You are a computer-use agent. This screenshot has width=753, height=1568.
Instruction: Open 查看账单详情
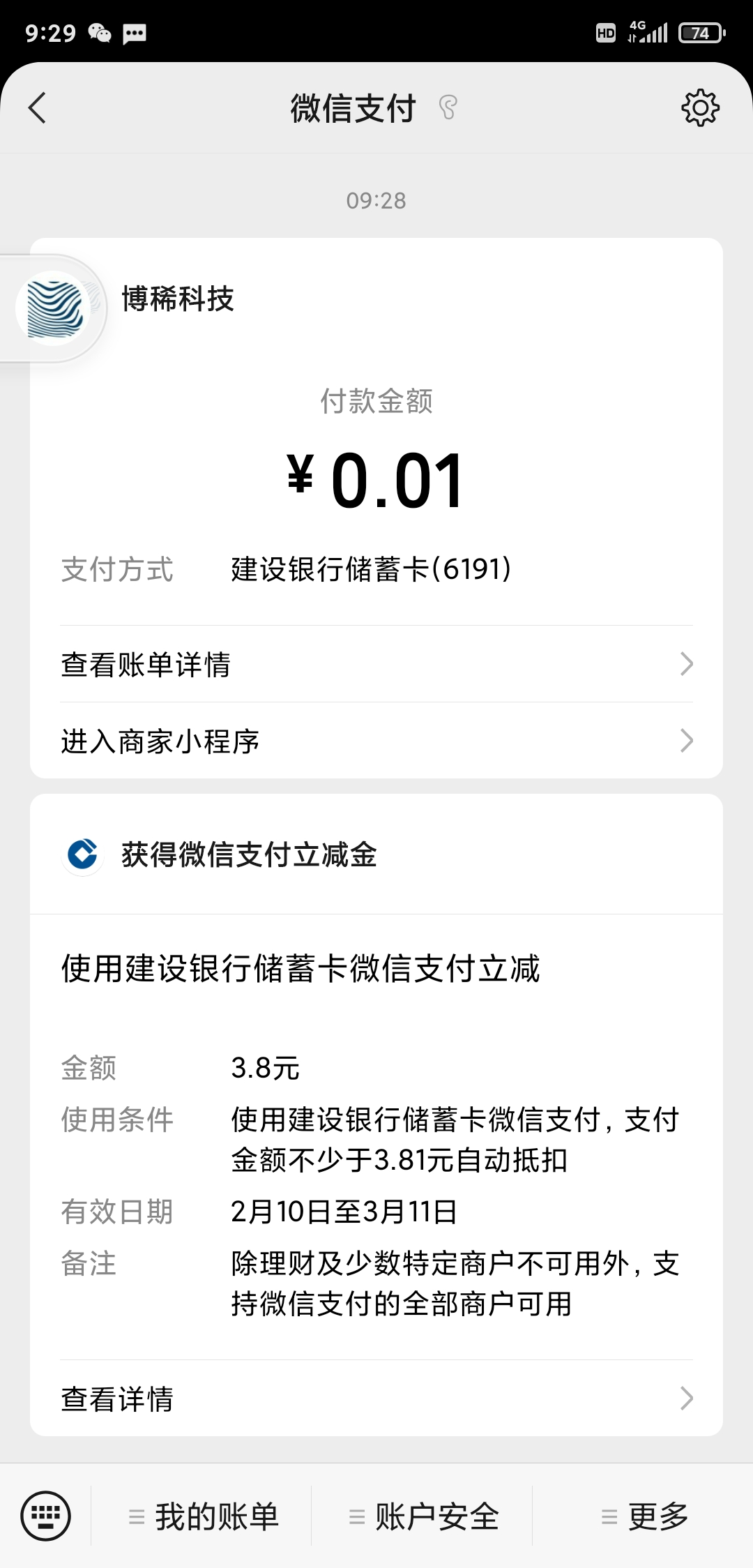376,665
